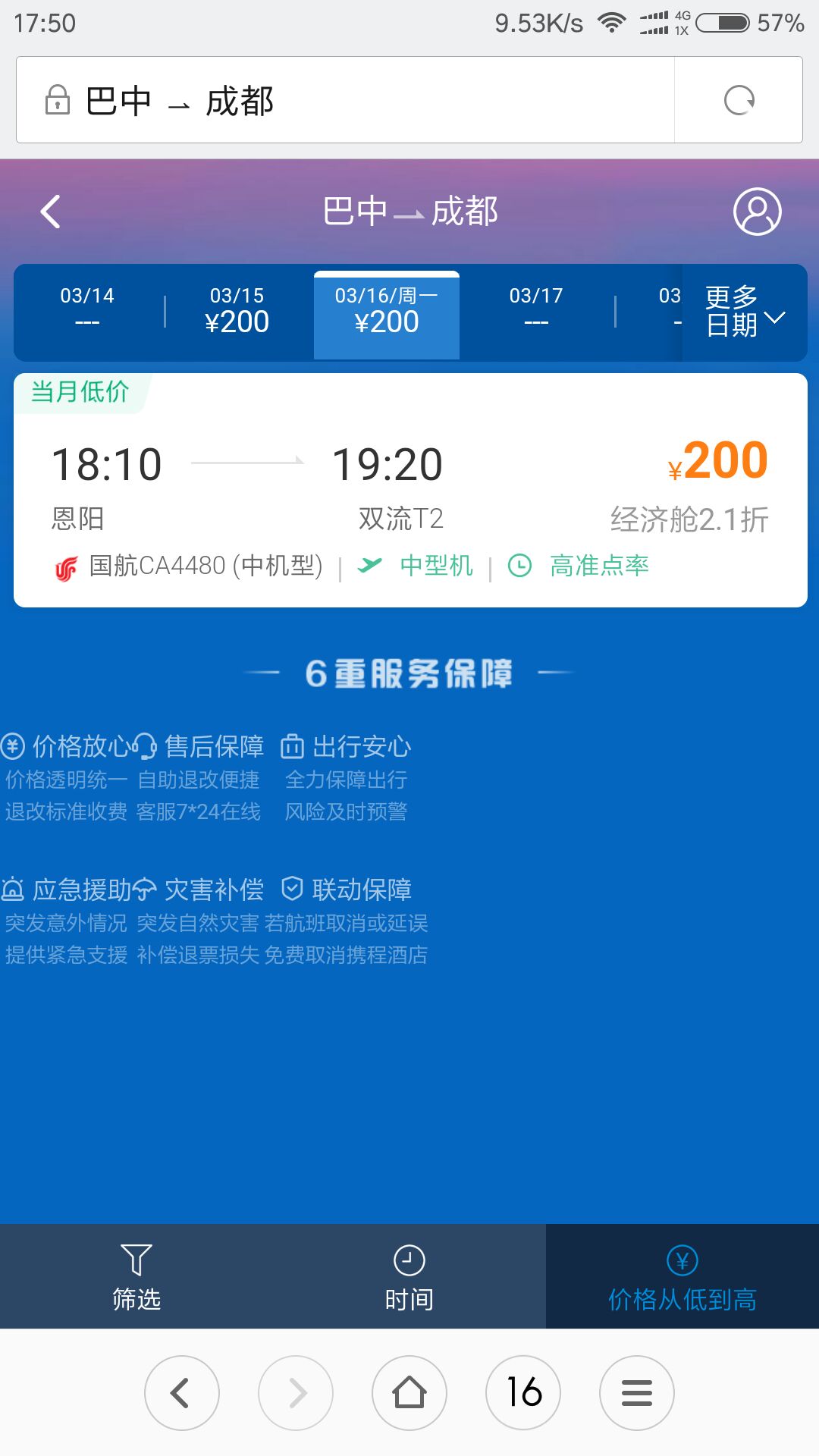This screenshot has width=819, height=1456.
Task: Go to the browser home page
Action: [409, 1393]
